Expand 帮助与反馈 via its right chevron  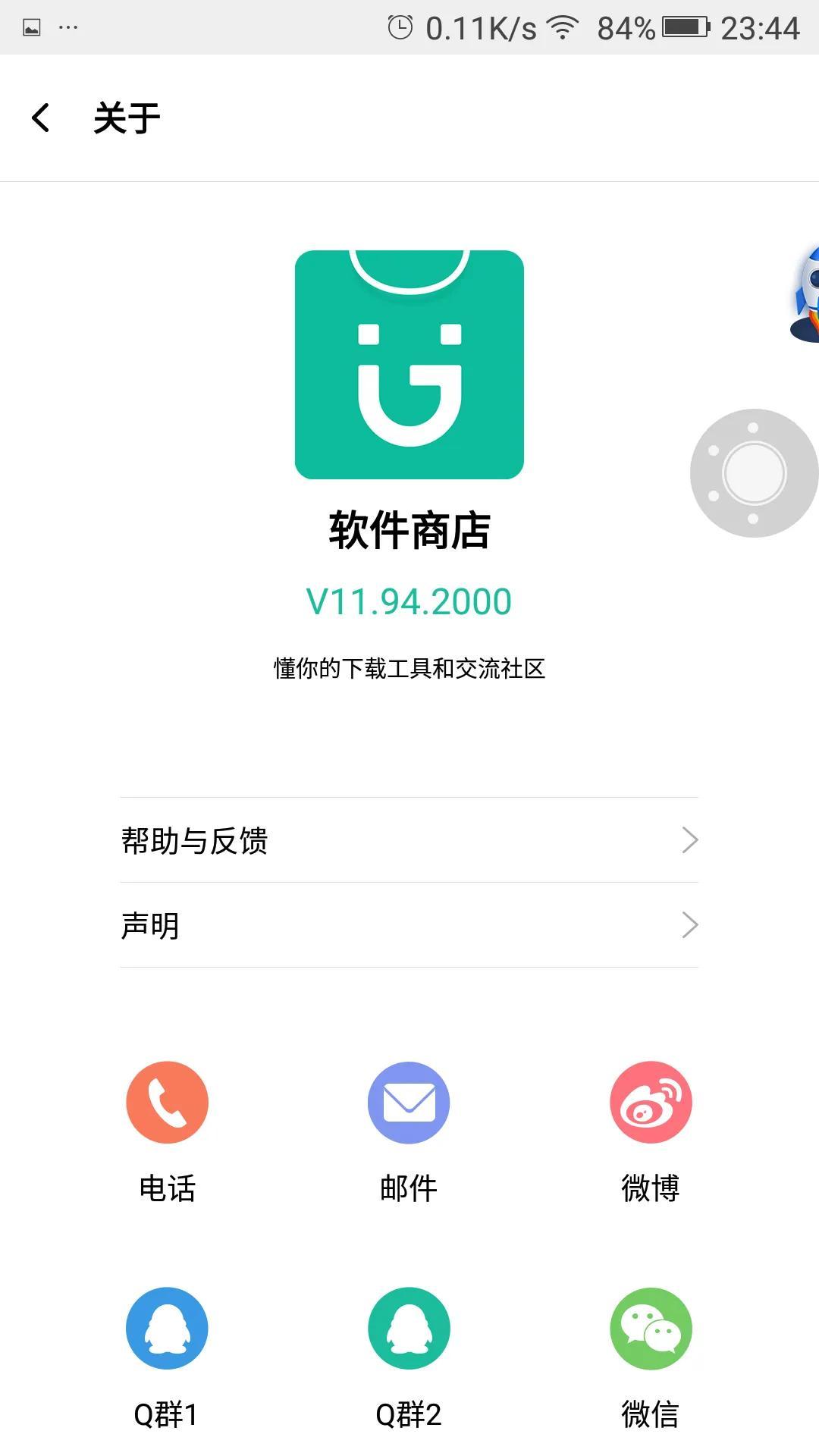[x=689, y=839]
